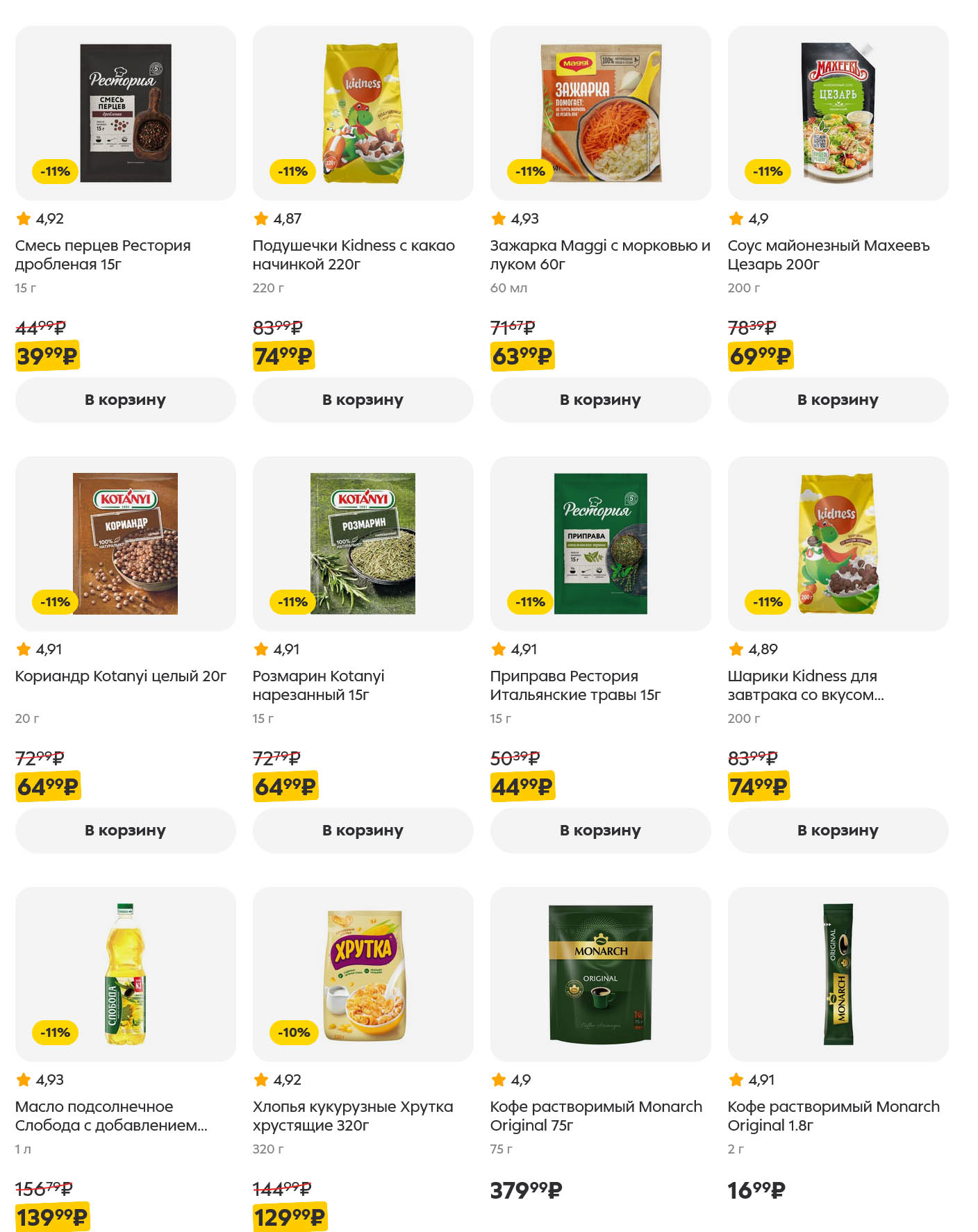
Task: Add Кориандр Kotanyi to cart
Action: point(125,831)
